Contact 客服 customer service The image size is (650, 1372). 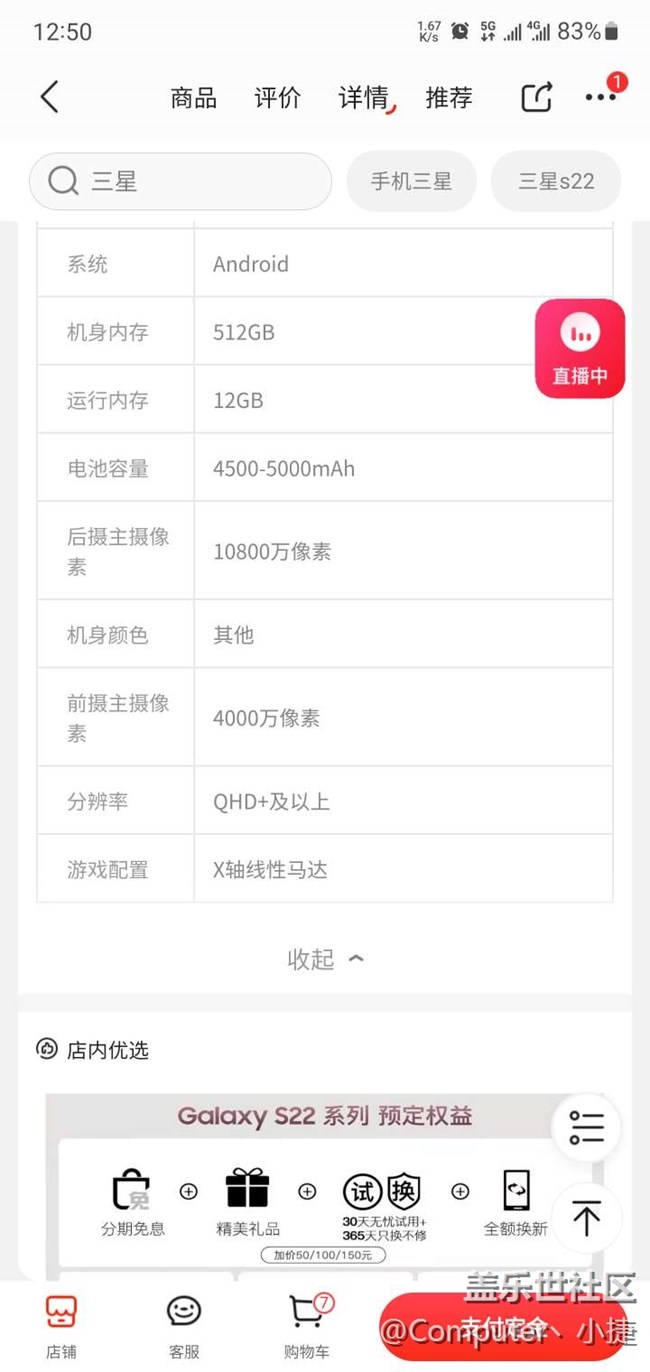(x=184, y=1326)
